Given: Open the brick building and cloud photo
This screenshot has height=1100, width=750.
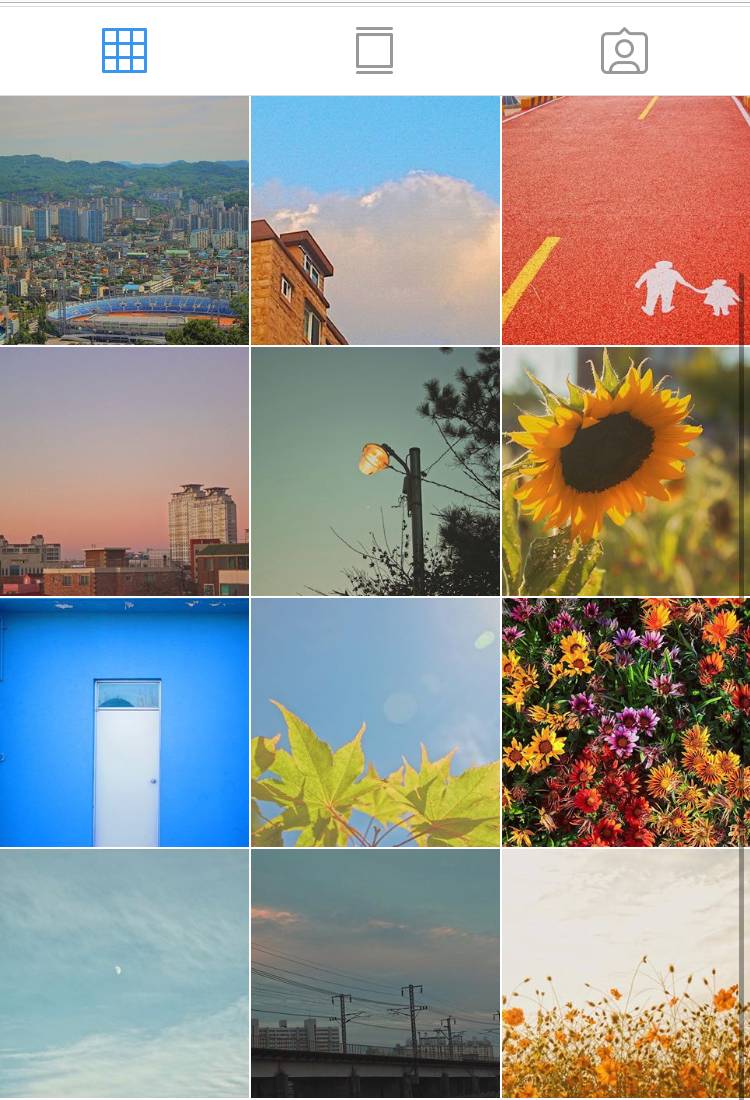Looking at the screenshot, I should click(375, 220).
